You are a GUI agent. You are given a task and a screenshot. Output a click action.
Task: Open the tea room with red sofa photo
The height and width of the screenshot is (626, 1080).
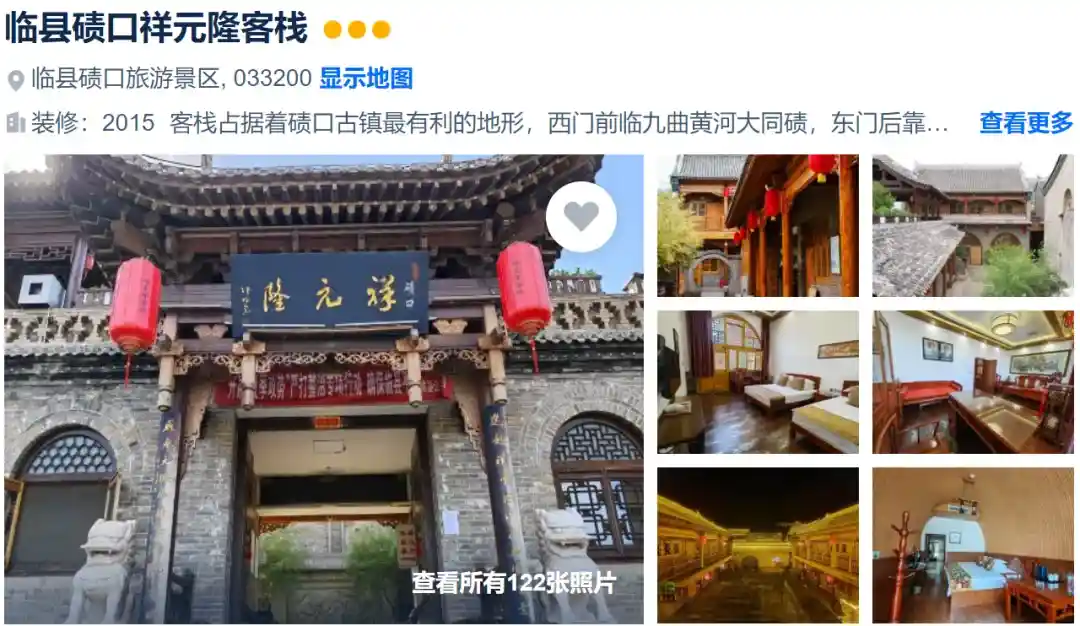[972, 382]
